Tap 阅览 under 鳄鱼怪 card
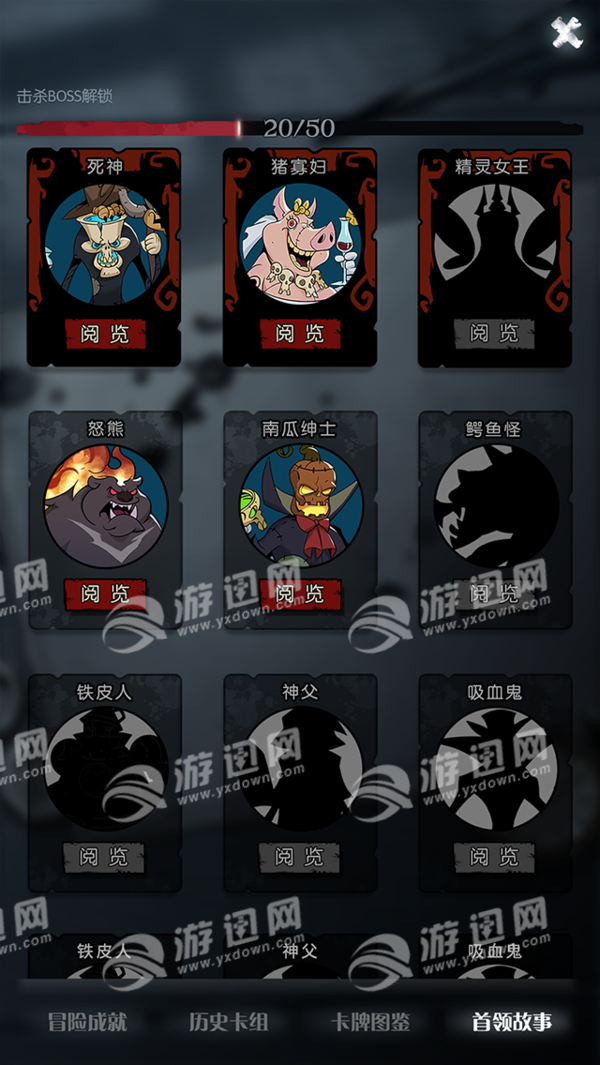Viewport: 600px width, 1065px height. (x=495, y=594)
